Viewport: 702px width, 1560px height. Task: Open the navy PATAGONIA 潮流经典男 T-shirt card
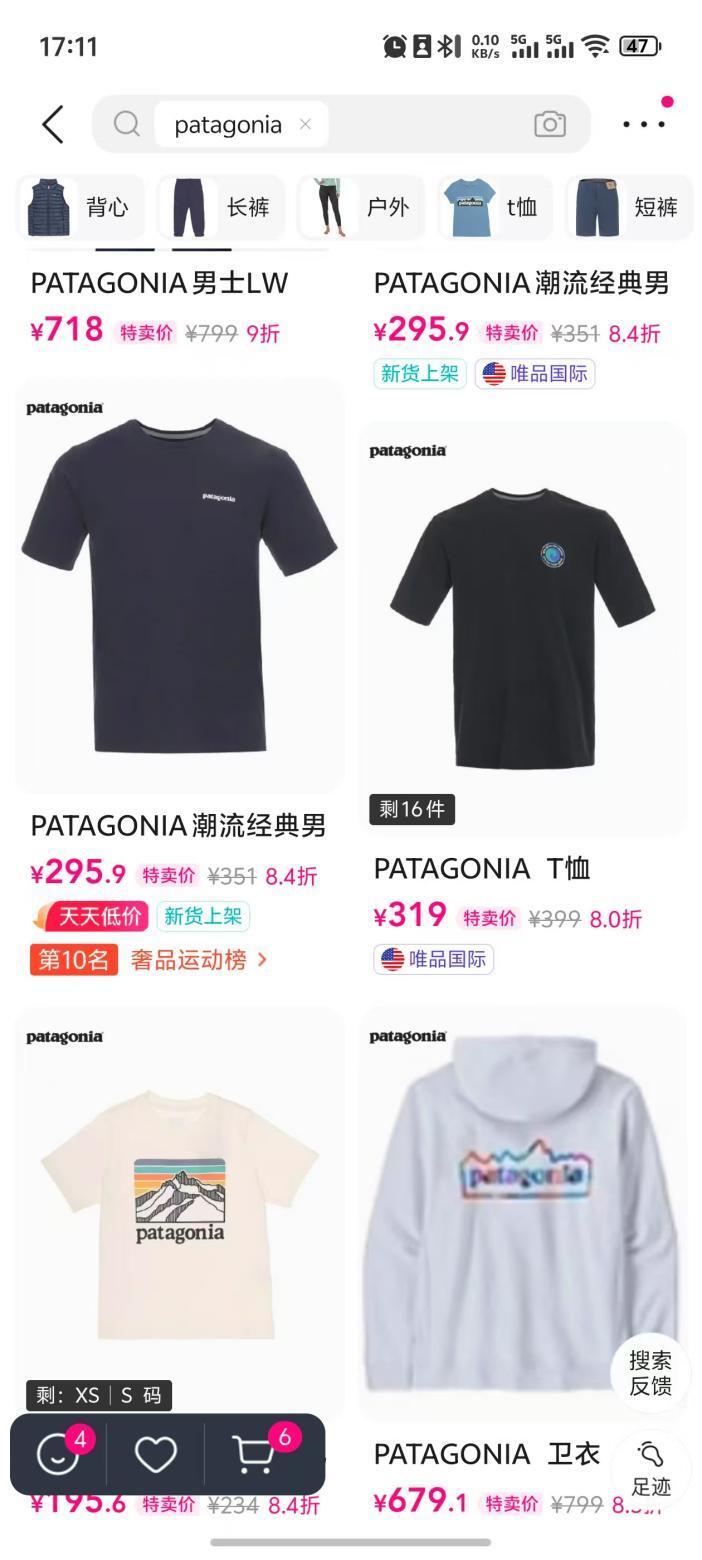pos(180,585)
